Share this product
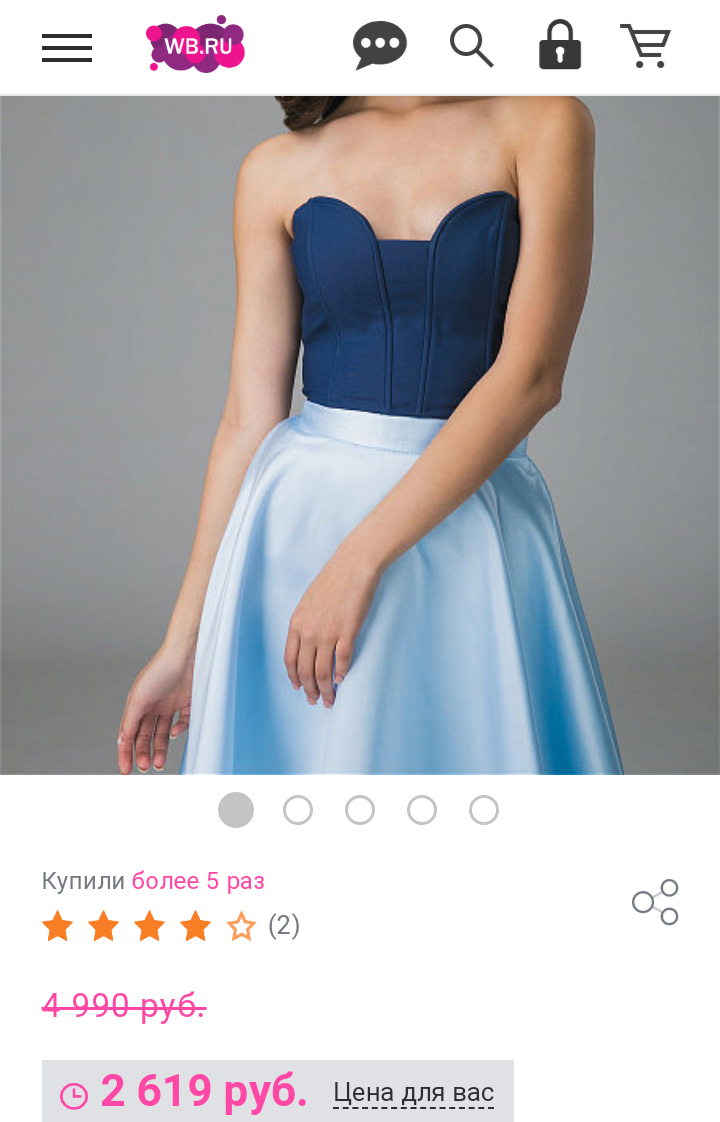The height and width of the screenshot is (1122, 720). (655, 902)
